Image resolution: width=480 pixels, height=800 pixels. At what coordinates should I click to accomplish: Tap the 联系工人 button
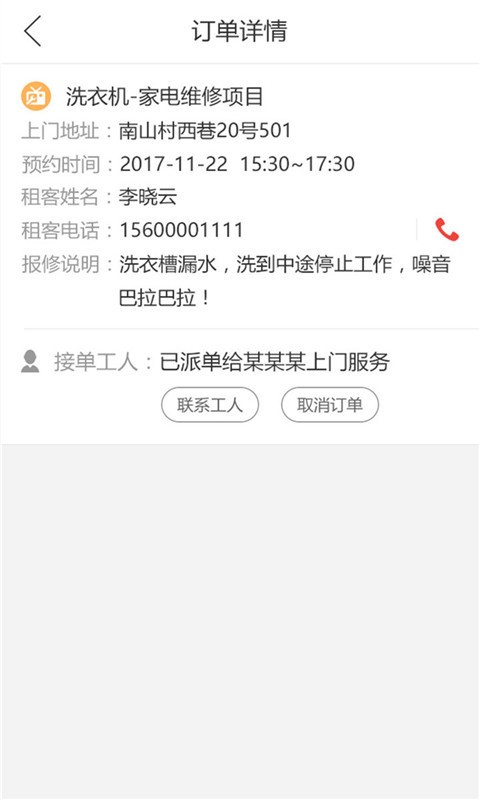(x=210, y=405)
